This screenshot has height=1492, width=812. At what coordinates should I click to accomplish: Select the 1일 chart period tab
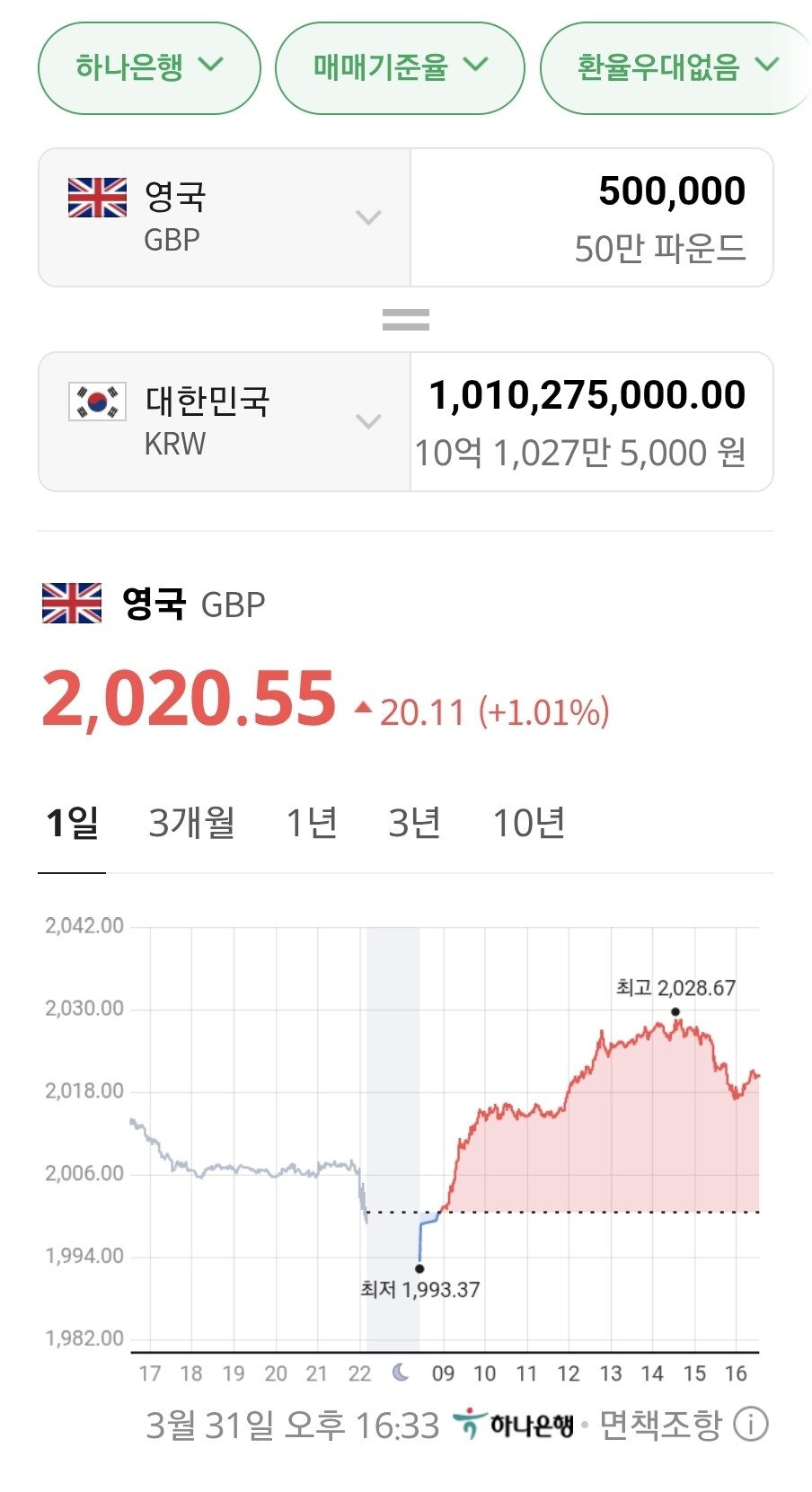click(72, 823)
